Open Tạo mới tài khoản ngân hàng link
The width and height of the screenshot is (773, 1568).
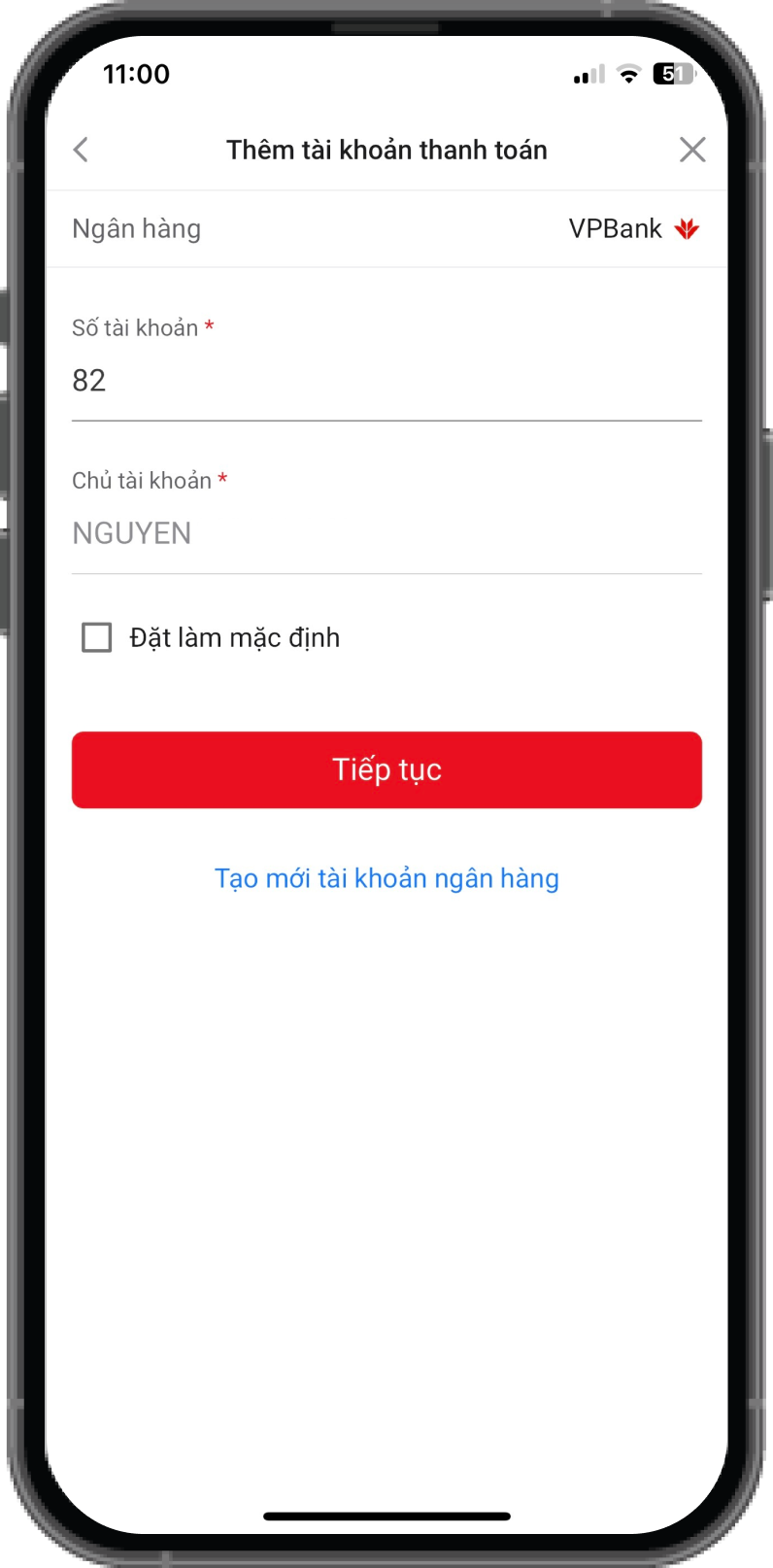pyautogui.click(x=386, y=878)
